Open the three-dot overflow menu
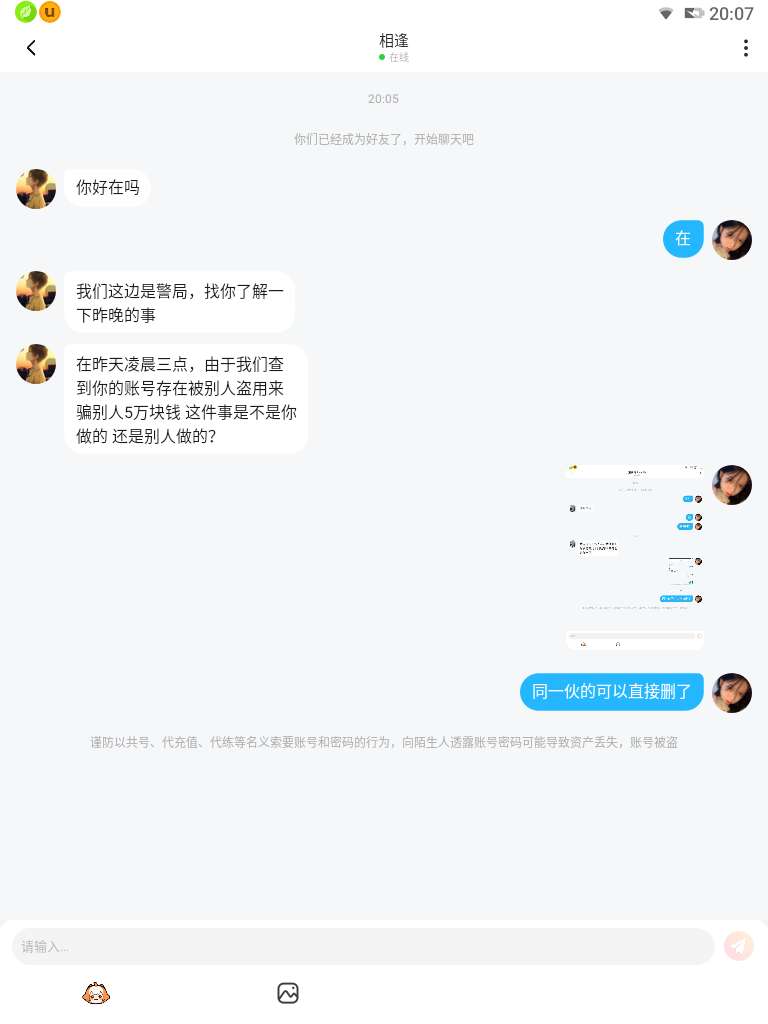 pyautogui.click(x=745, y=48)
